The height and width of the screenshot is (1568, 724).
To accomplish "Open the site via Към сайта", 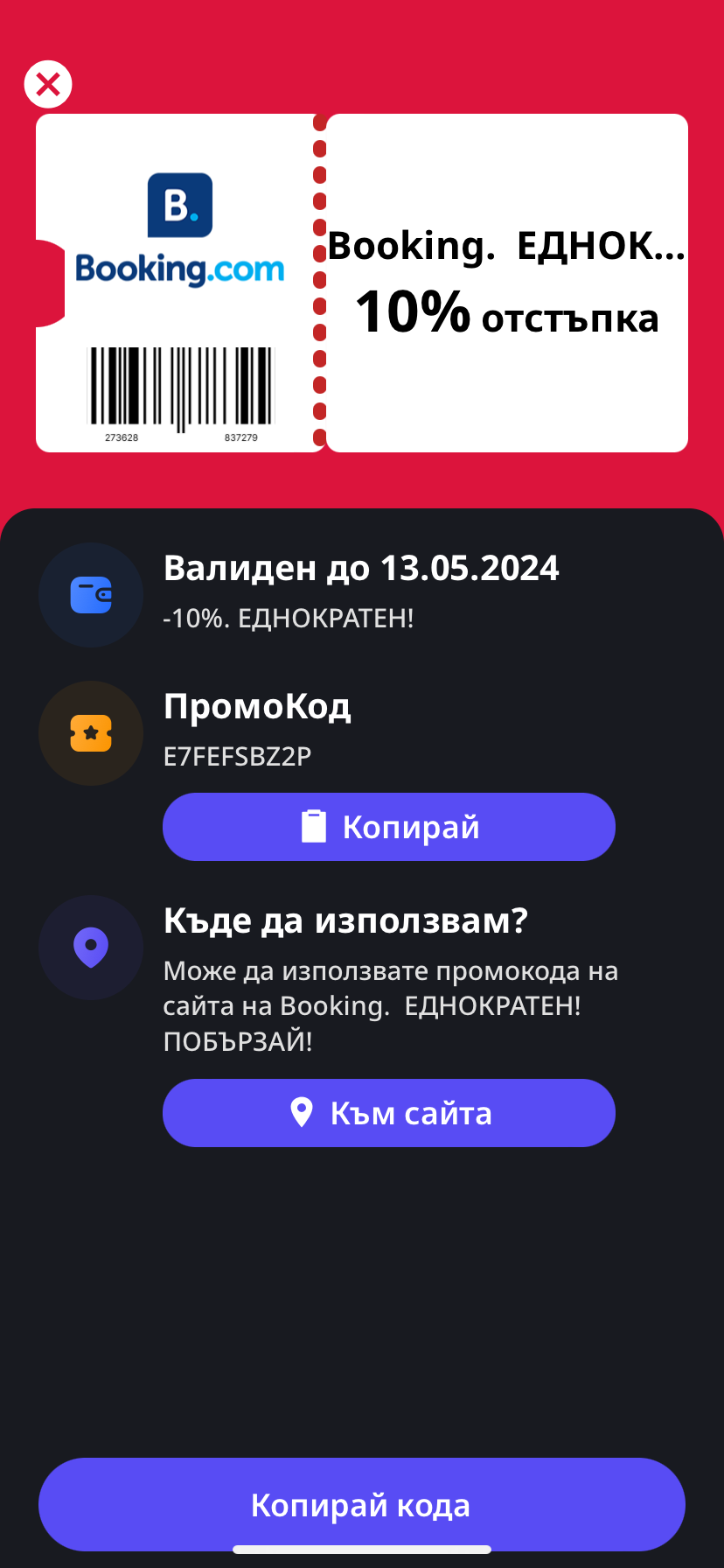I will click(389, 1113).
